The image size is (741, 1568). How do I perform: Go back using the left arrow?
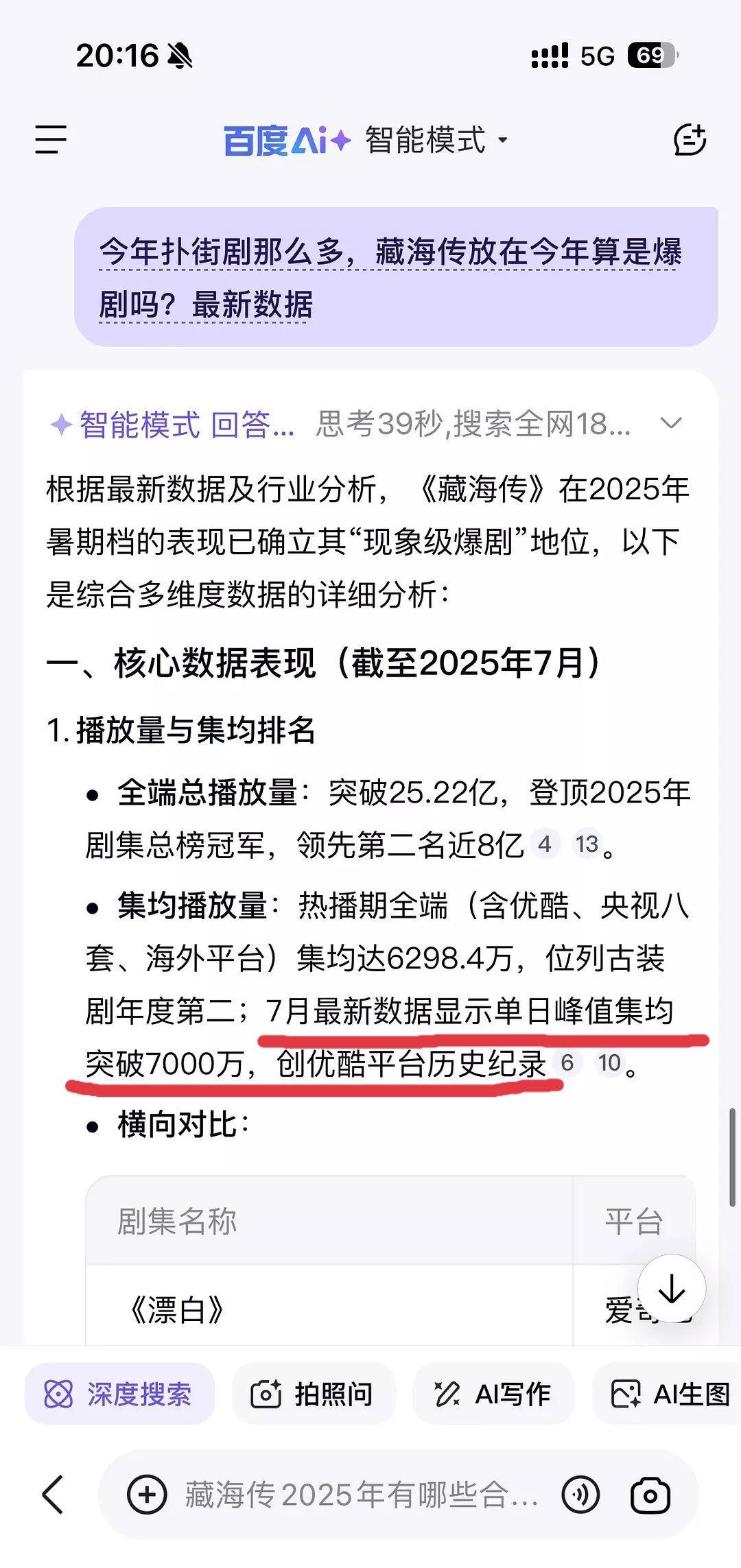[x=53, y=1494]
